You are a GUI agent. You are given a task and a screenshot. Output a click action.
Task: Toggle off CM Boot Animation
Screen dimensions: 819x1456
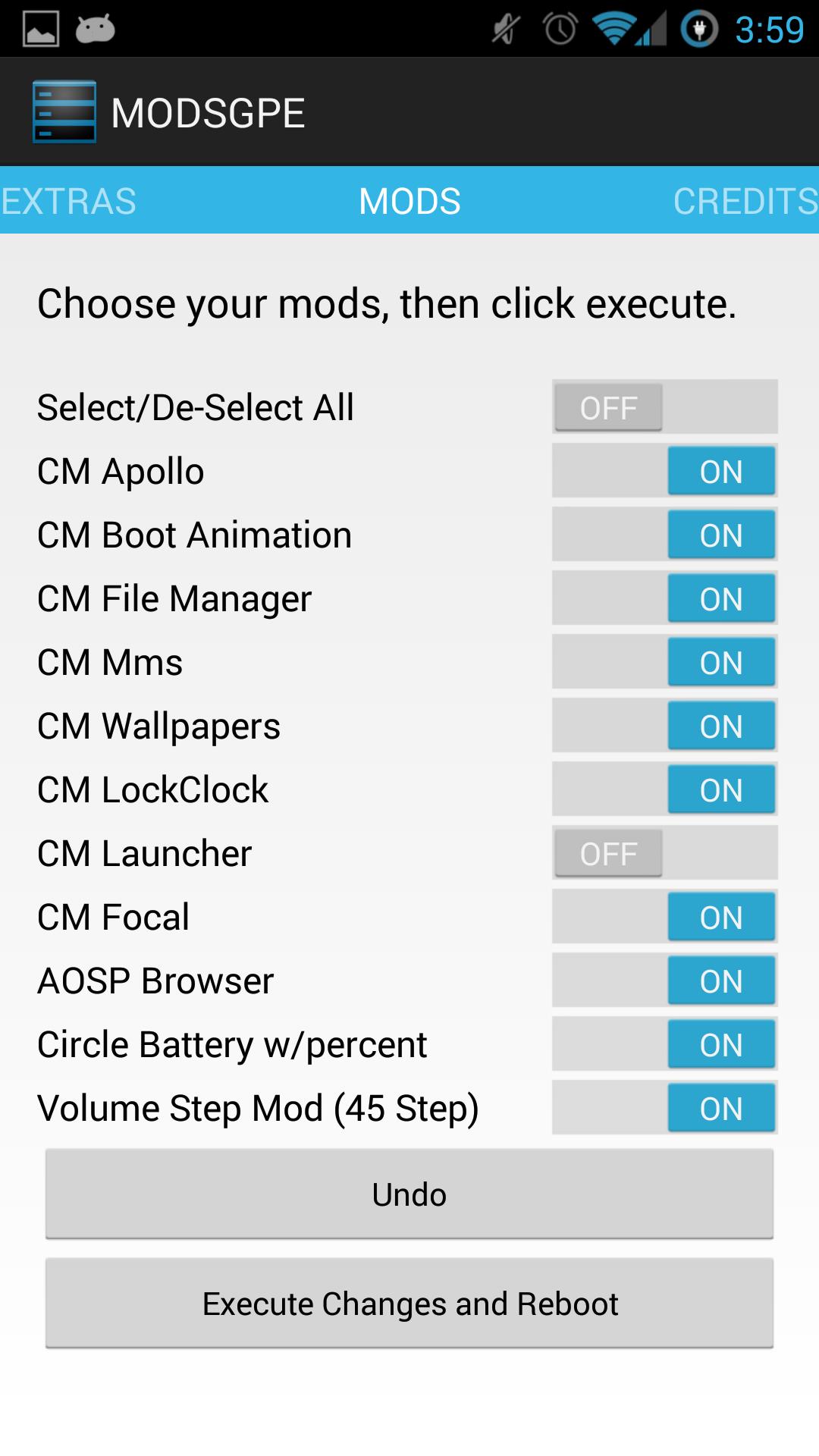[x=664, y=535]
